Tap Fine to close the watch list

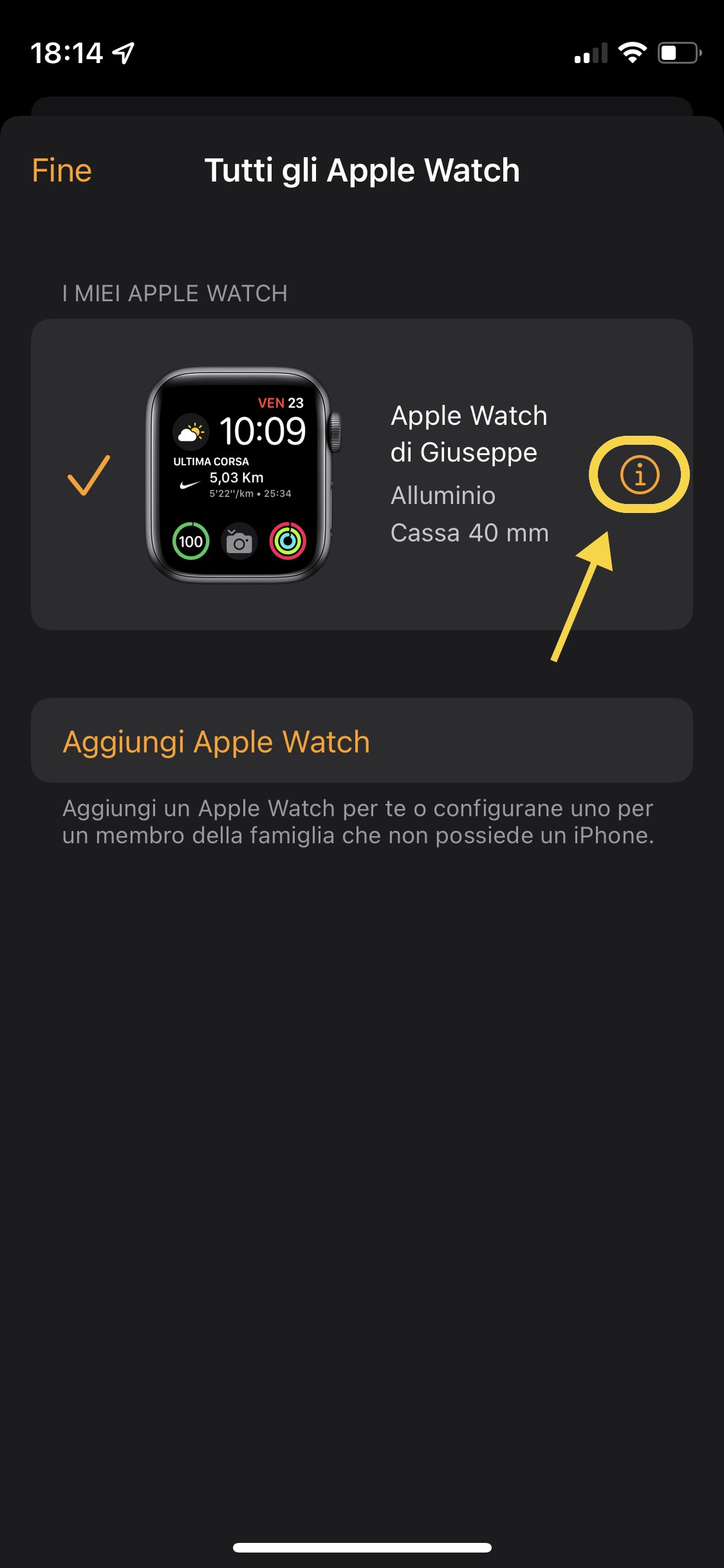[62, 171]
